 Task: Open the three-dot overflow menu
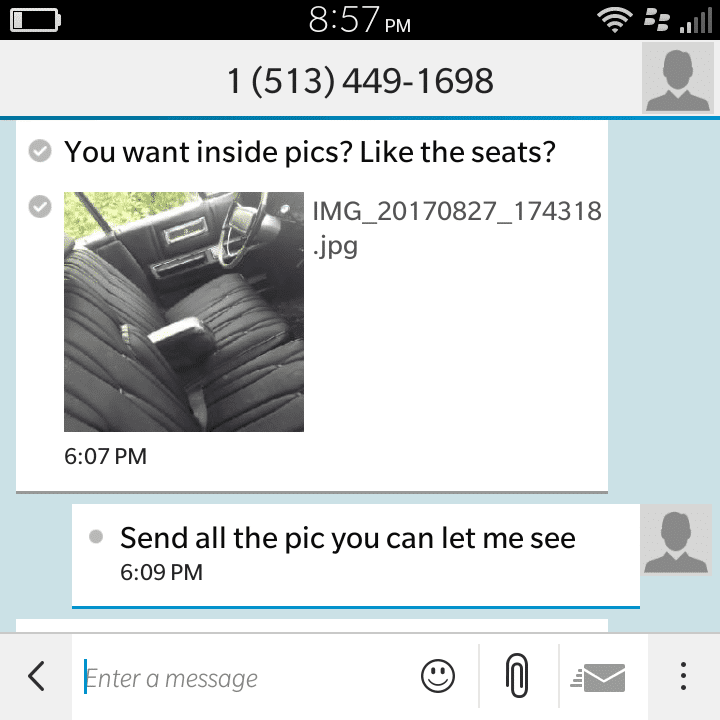point(683,677)
